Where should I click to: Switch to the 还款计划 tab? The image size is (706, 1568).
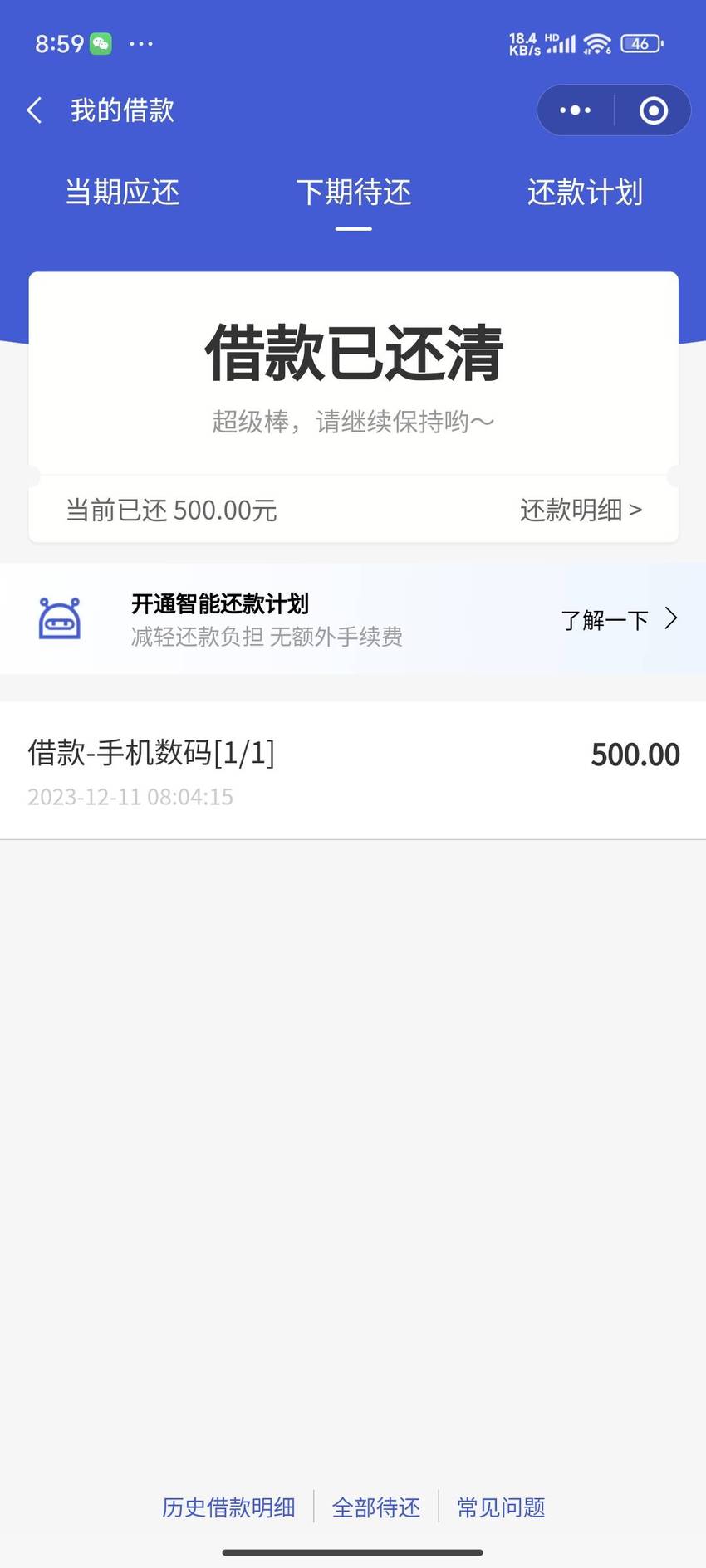(x=585, y=193)
